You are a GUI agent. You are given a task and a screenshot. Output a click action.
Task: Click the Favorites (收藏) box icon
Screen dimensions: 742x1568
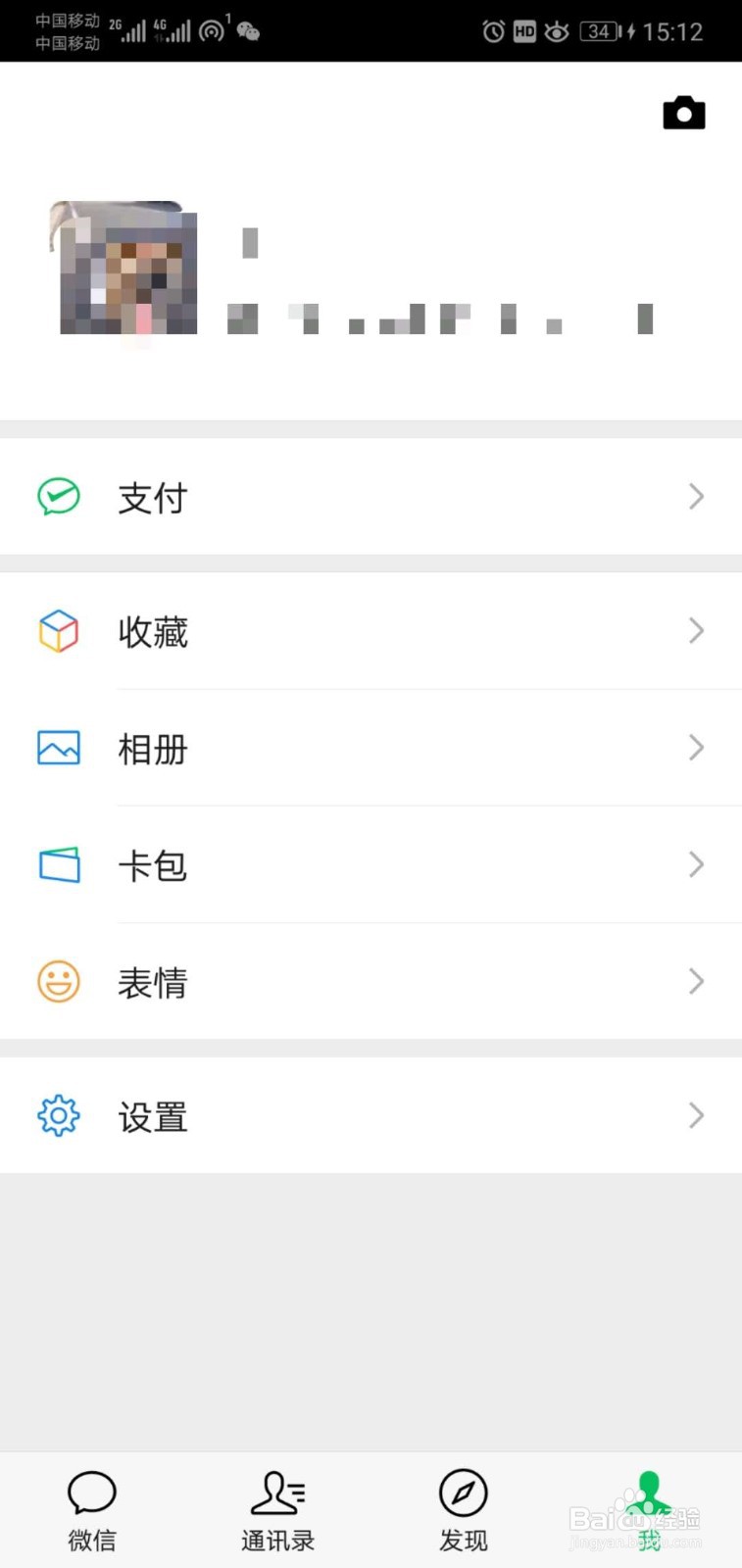pos(58,631)
